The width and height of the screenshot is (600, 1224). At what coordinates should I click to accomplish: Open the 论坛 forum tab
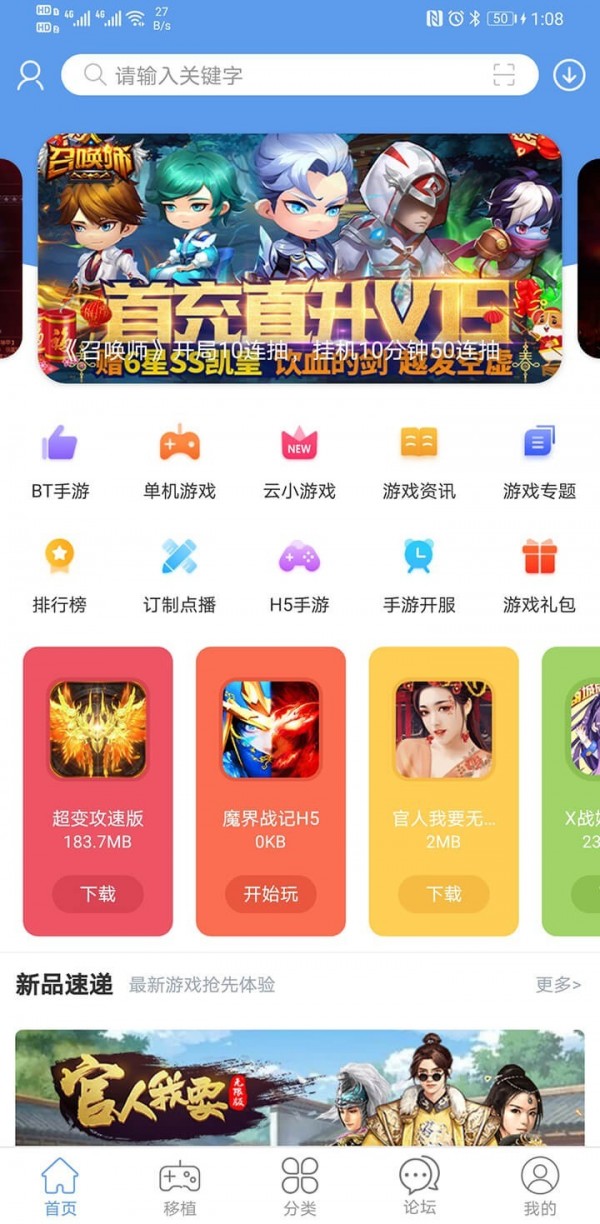pos(419,1187)
